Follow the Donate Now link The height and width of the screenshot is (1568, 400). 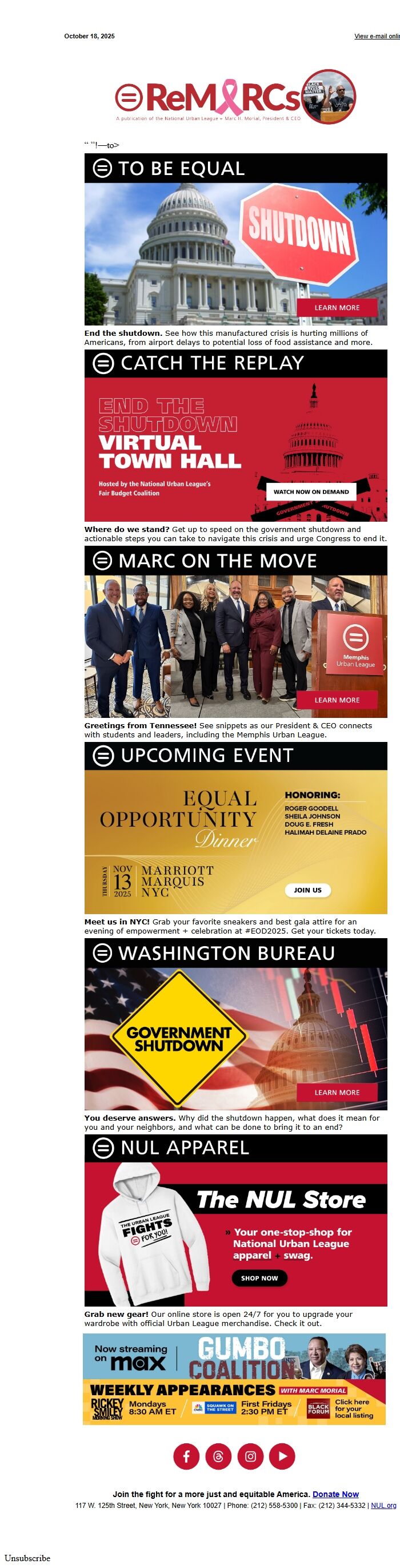335,1494
